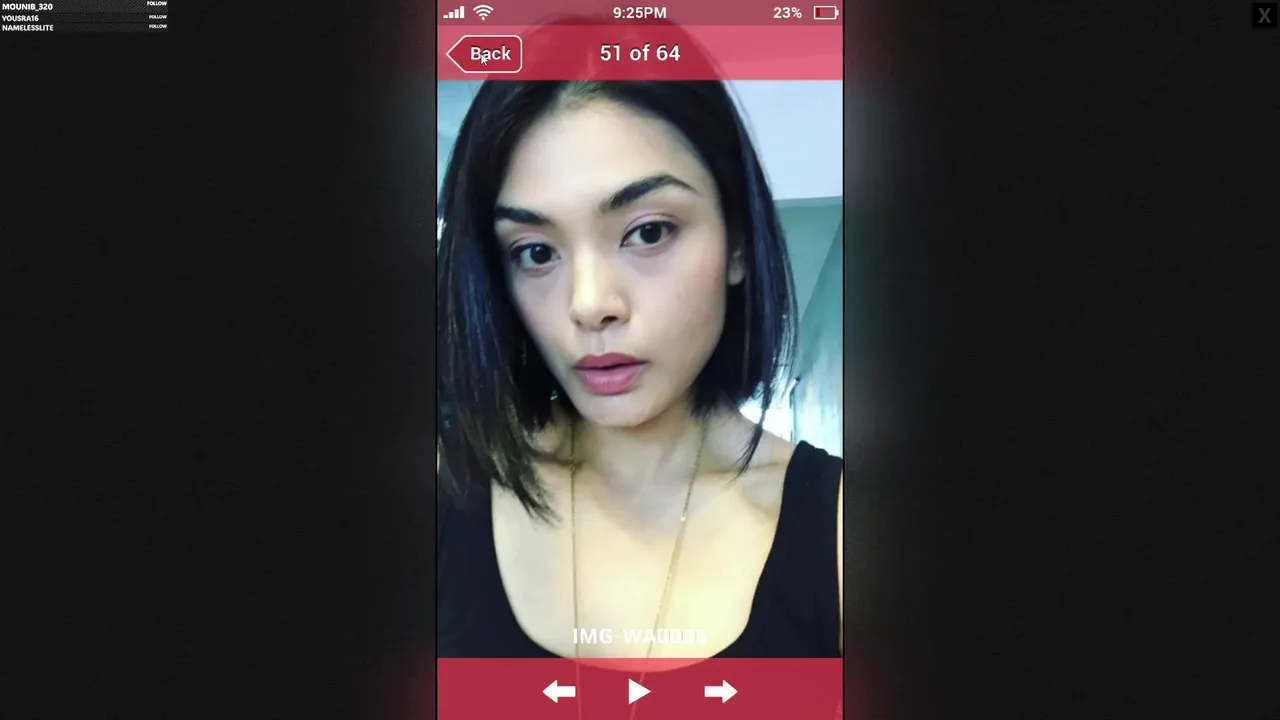Follow user MOUNIB_320
Screen dimensions: 1280x720
157,5
